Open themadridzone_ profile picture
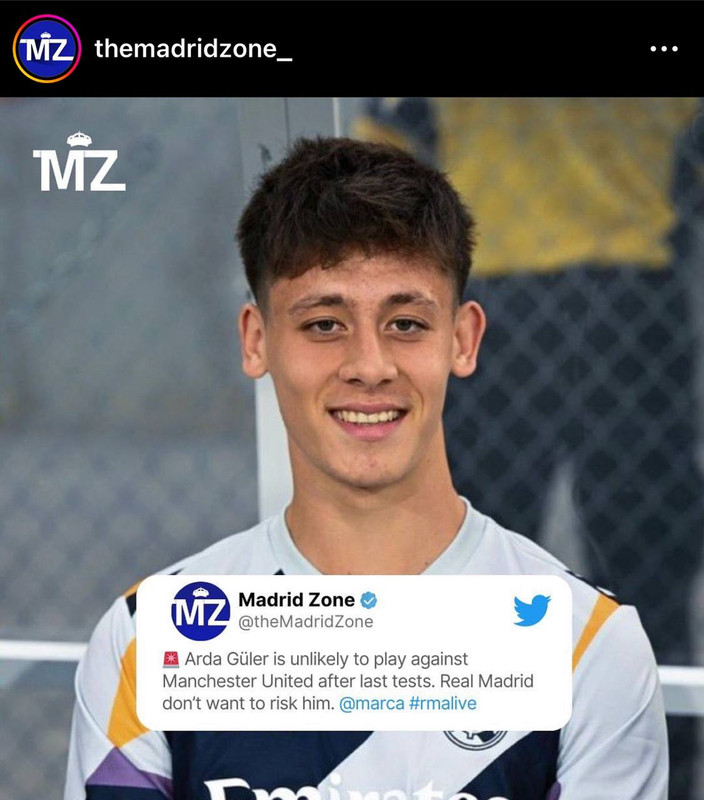 click(x=47, y=49)
